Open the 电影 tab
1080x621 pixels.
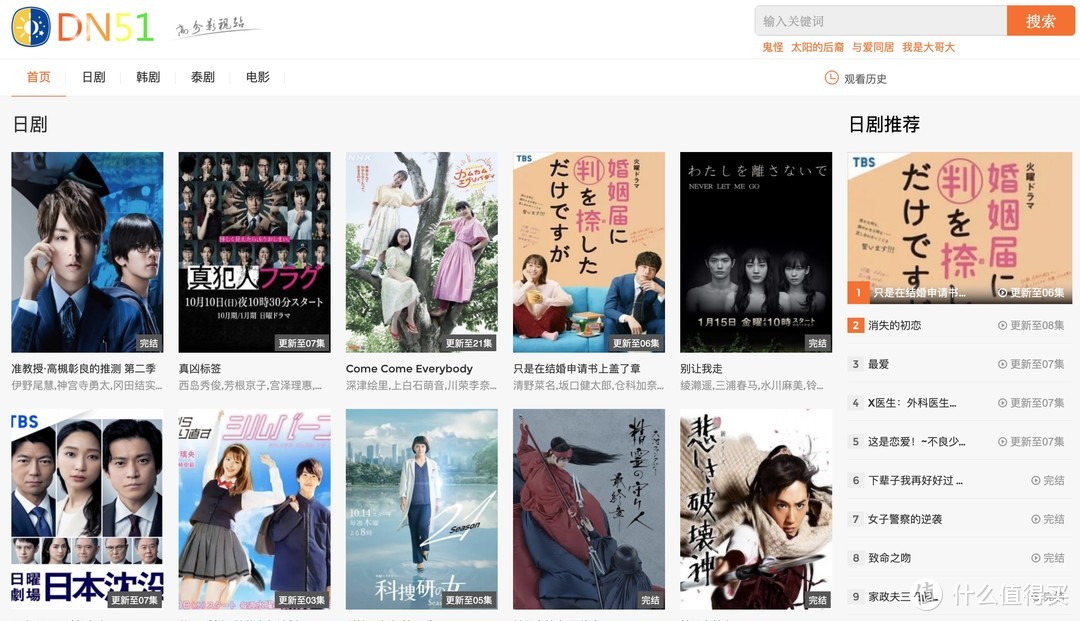tap(257, 77)
